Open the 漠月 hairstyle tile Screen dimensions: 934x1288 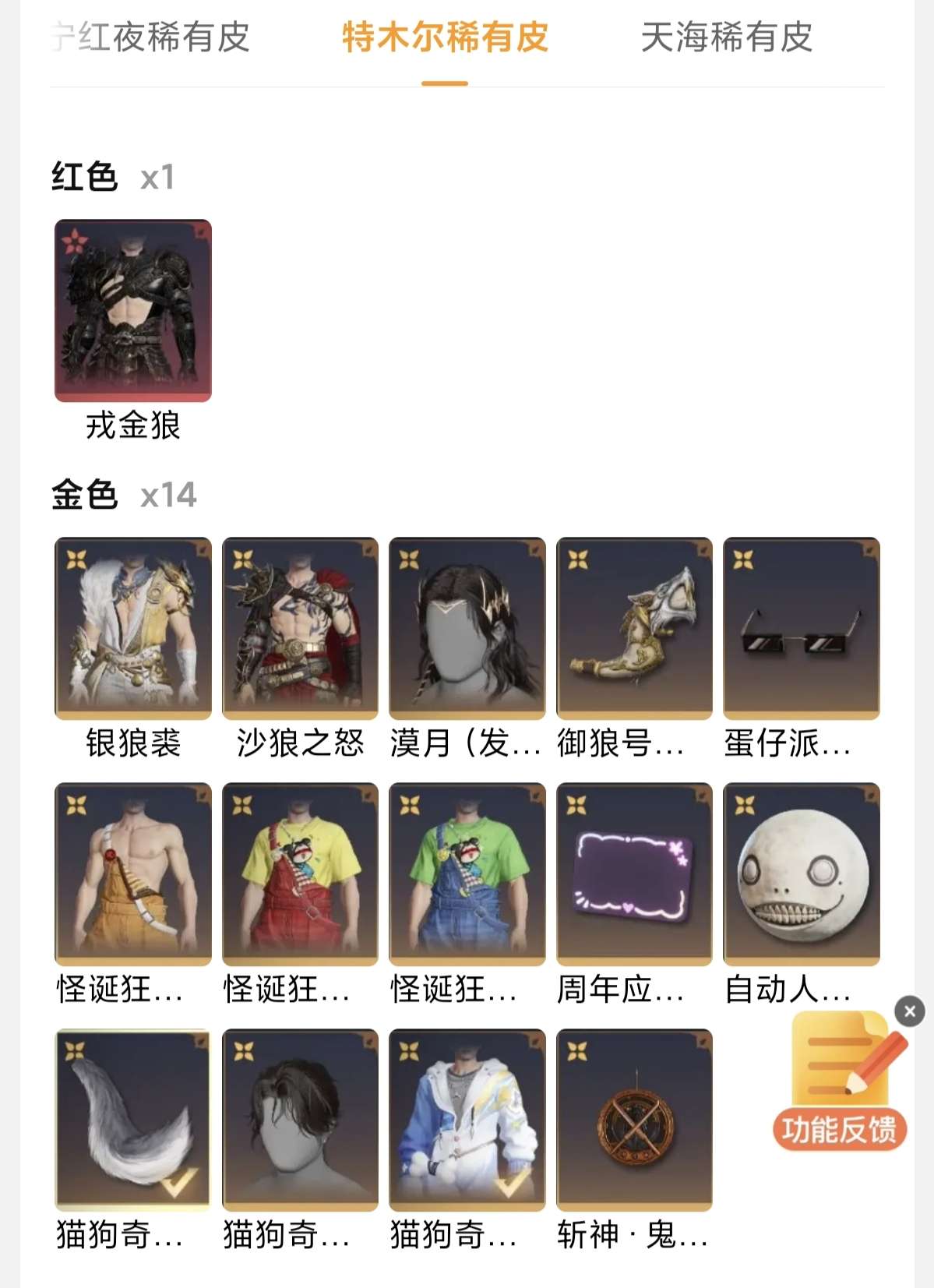click(467, 628)
